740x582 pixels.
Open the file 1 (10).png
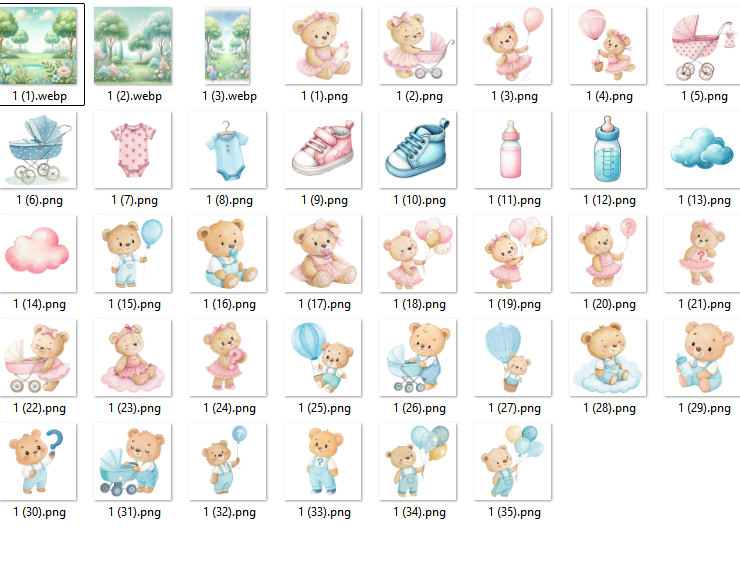click(x=418, y=150)
